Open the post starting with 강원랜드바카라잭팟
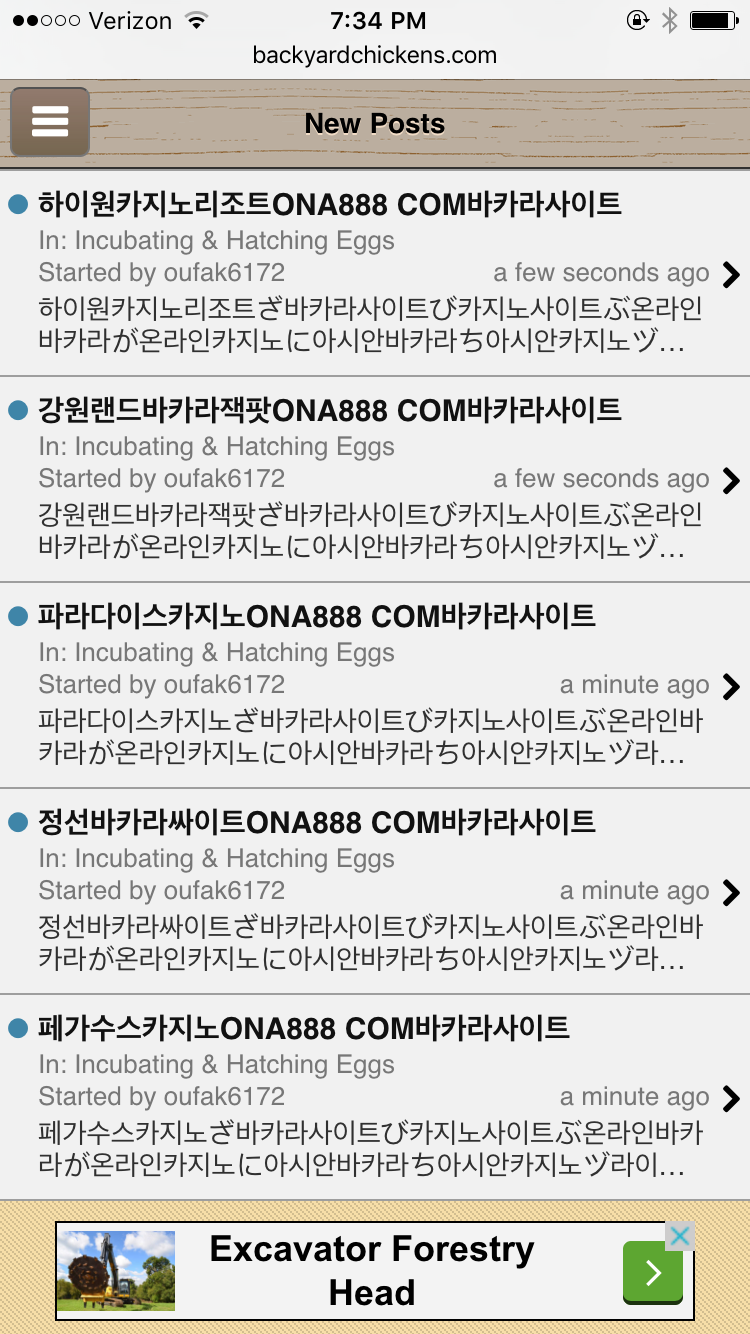 coord(330,410)
